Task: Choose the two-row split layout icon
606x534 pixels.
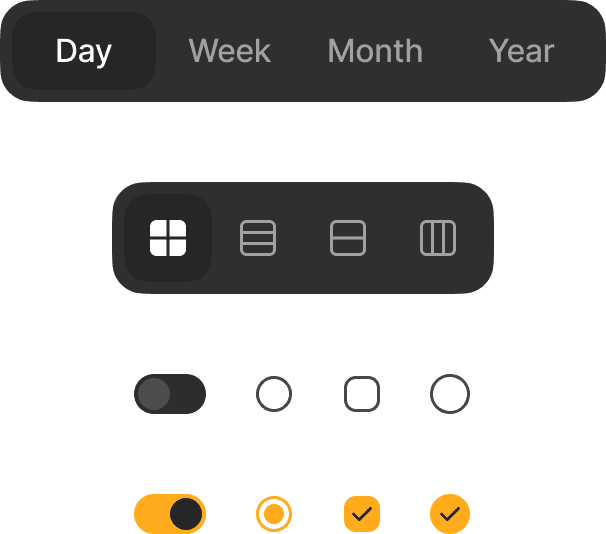Action: click(348, 238)
